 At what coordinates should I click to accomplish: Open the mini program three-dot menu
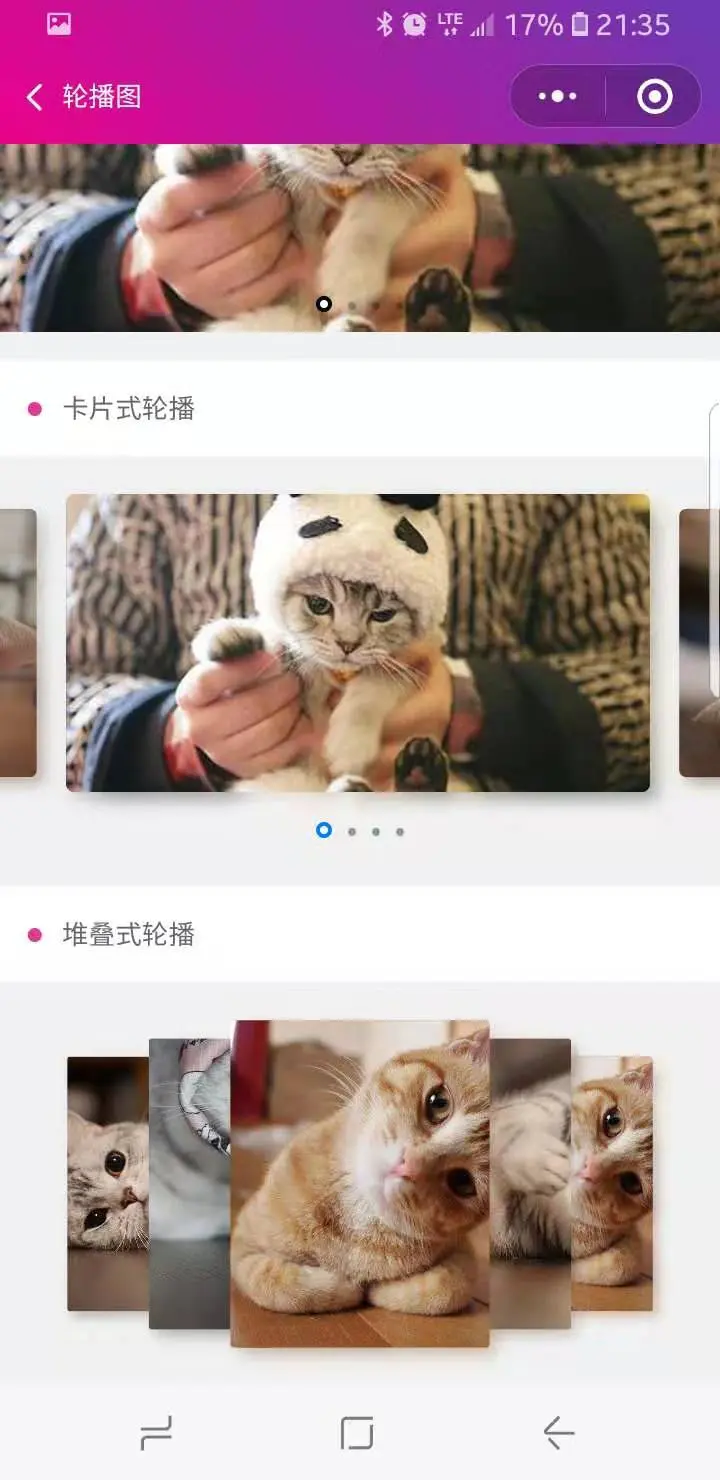coord(557,97)
